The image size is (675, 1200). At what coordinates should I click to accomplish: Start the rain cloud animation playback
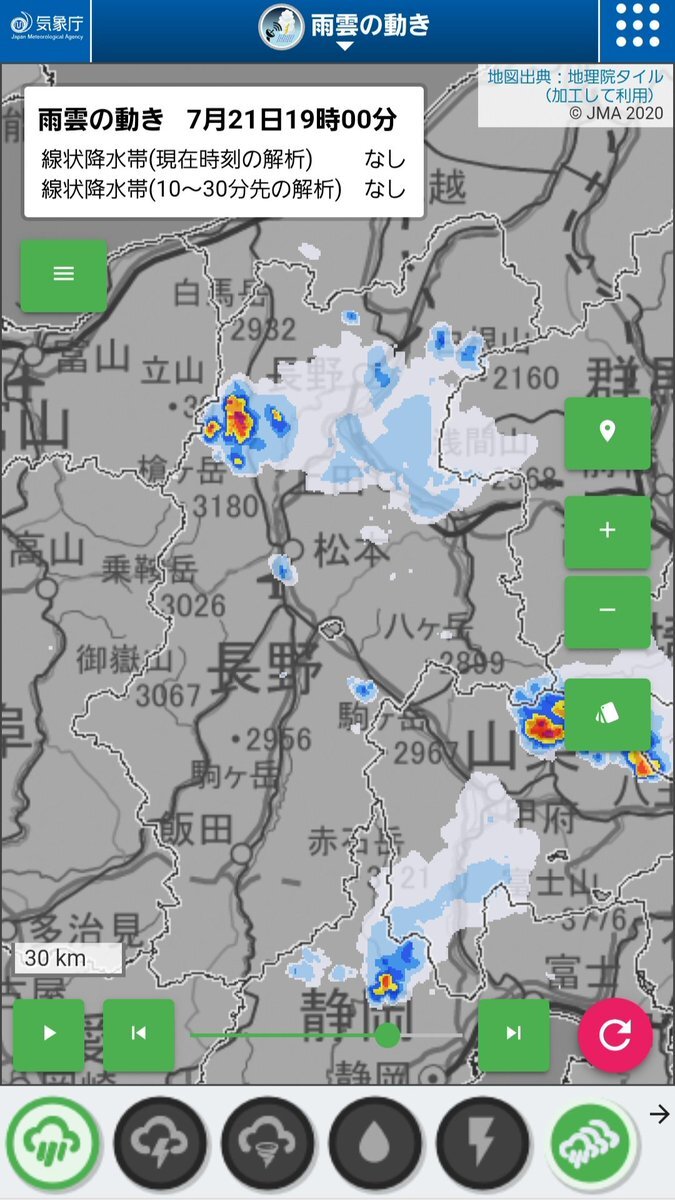tap(49, 1035)
